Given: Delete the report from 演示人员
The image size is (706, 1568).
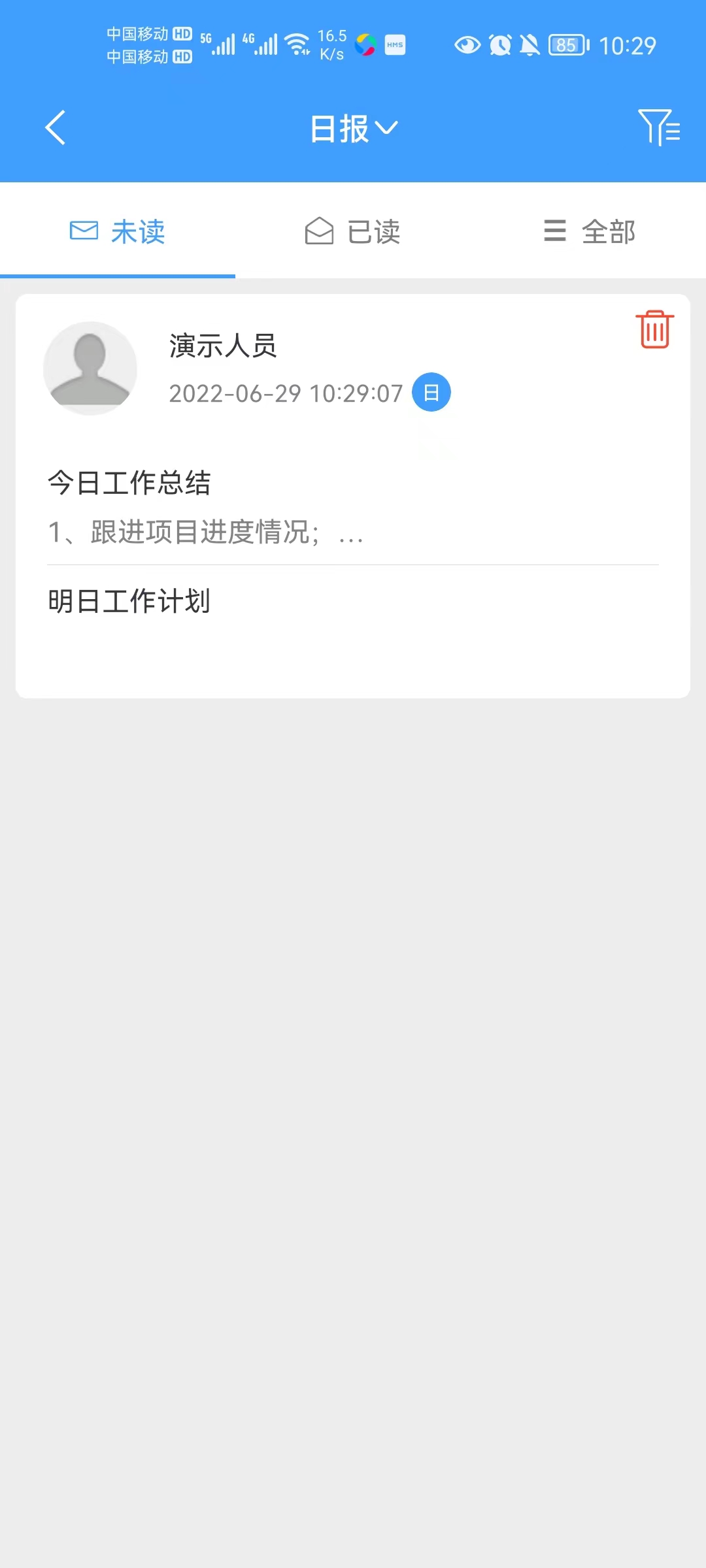Looking at the screenshot, I should (x=654, y=329).
